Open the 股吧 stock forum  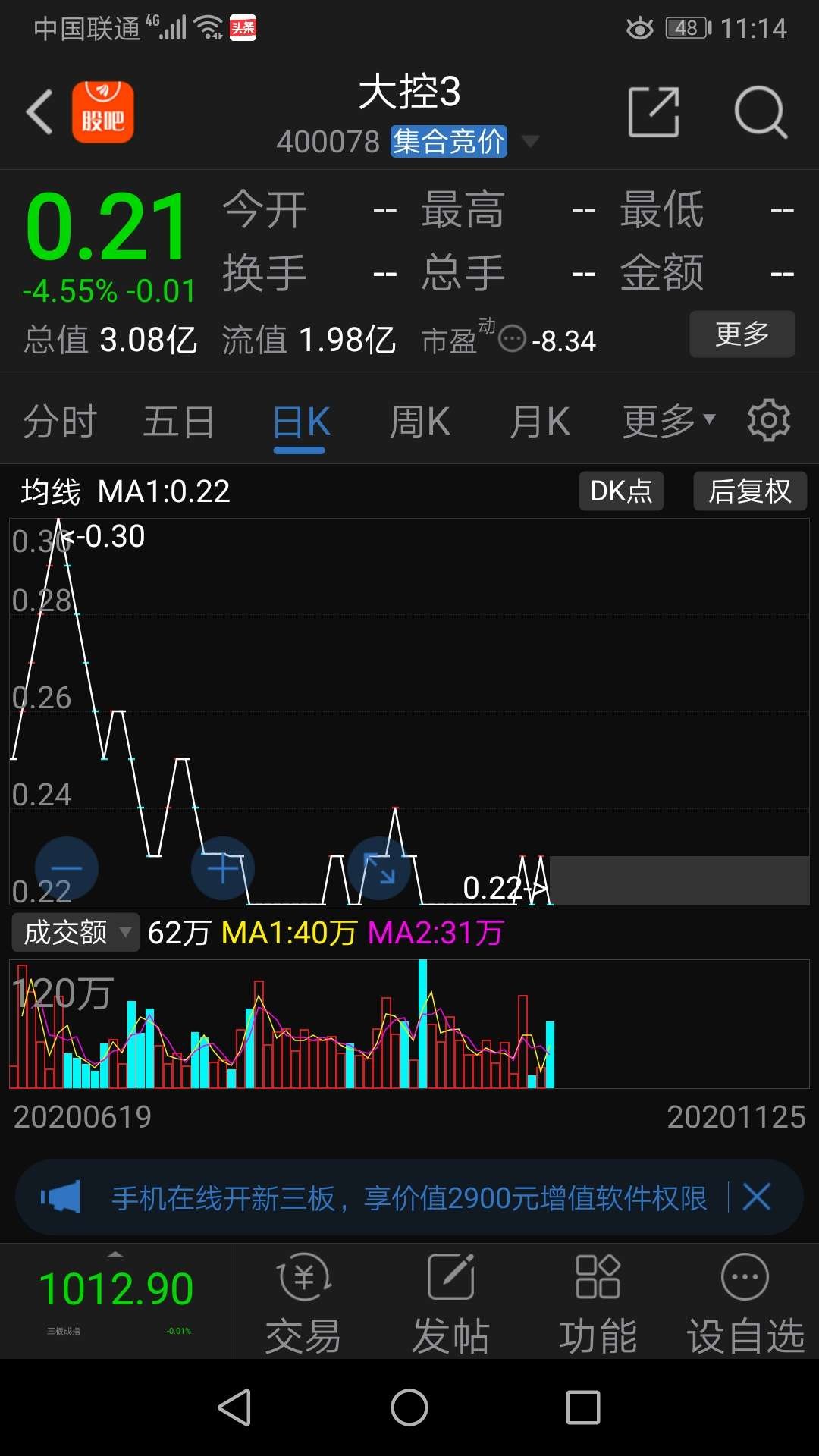(x=102, y=112)
